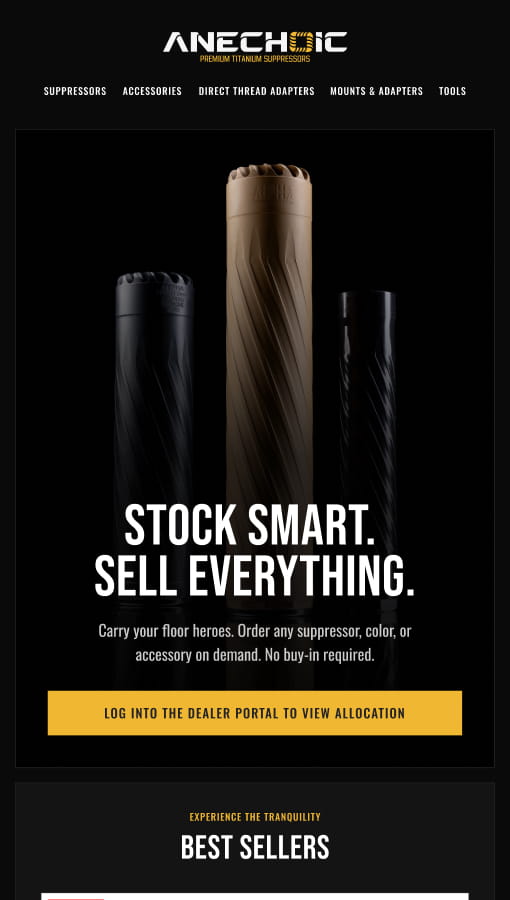
Task: Tap Log into the Dealer Portal button
Action: point(255,713)
